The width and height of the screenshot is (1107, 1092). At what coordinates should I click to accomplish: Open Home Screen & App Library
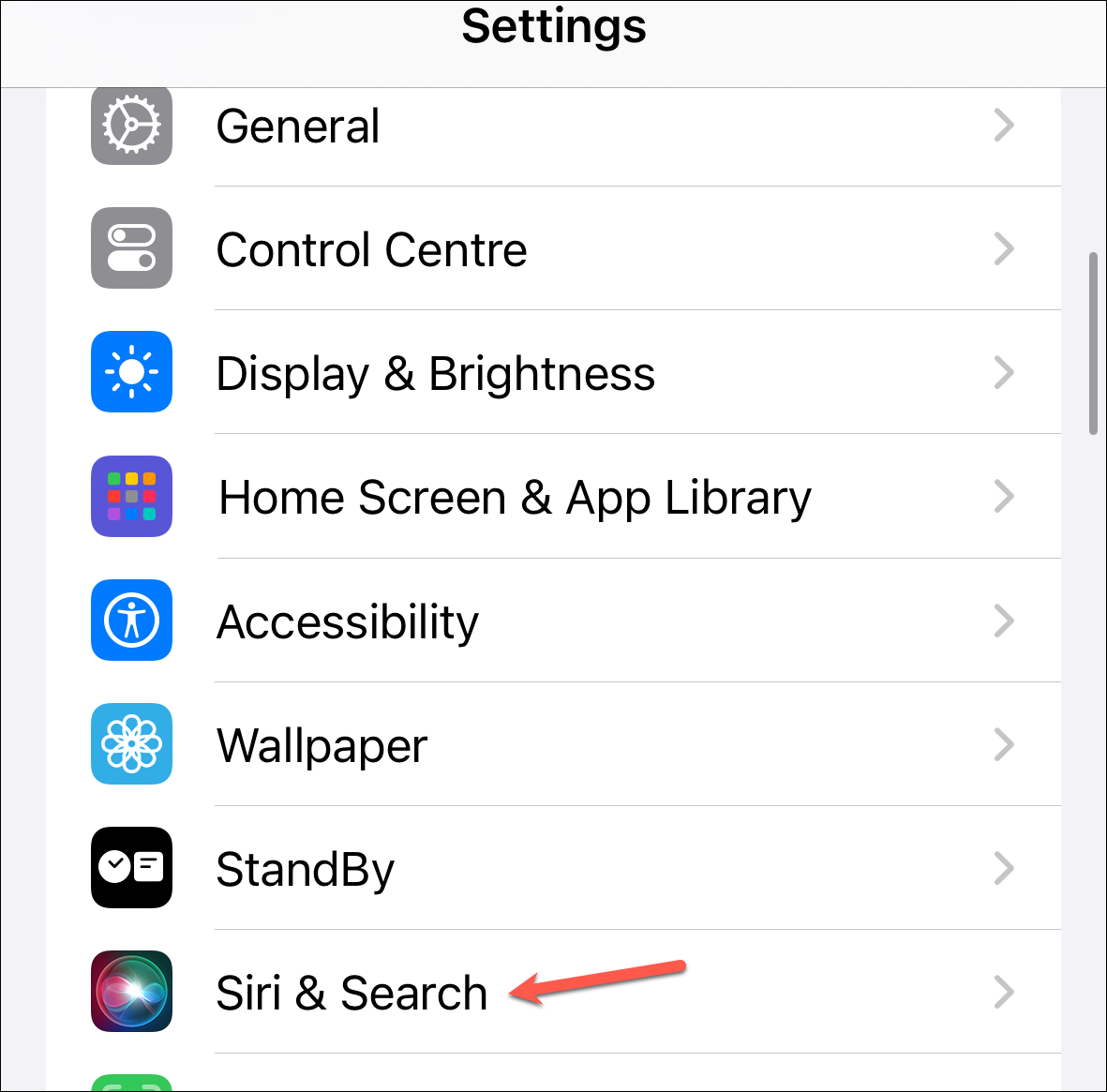point(553,496)
